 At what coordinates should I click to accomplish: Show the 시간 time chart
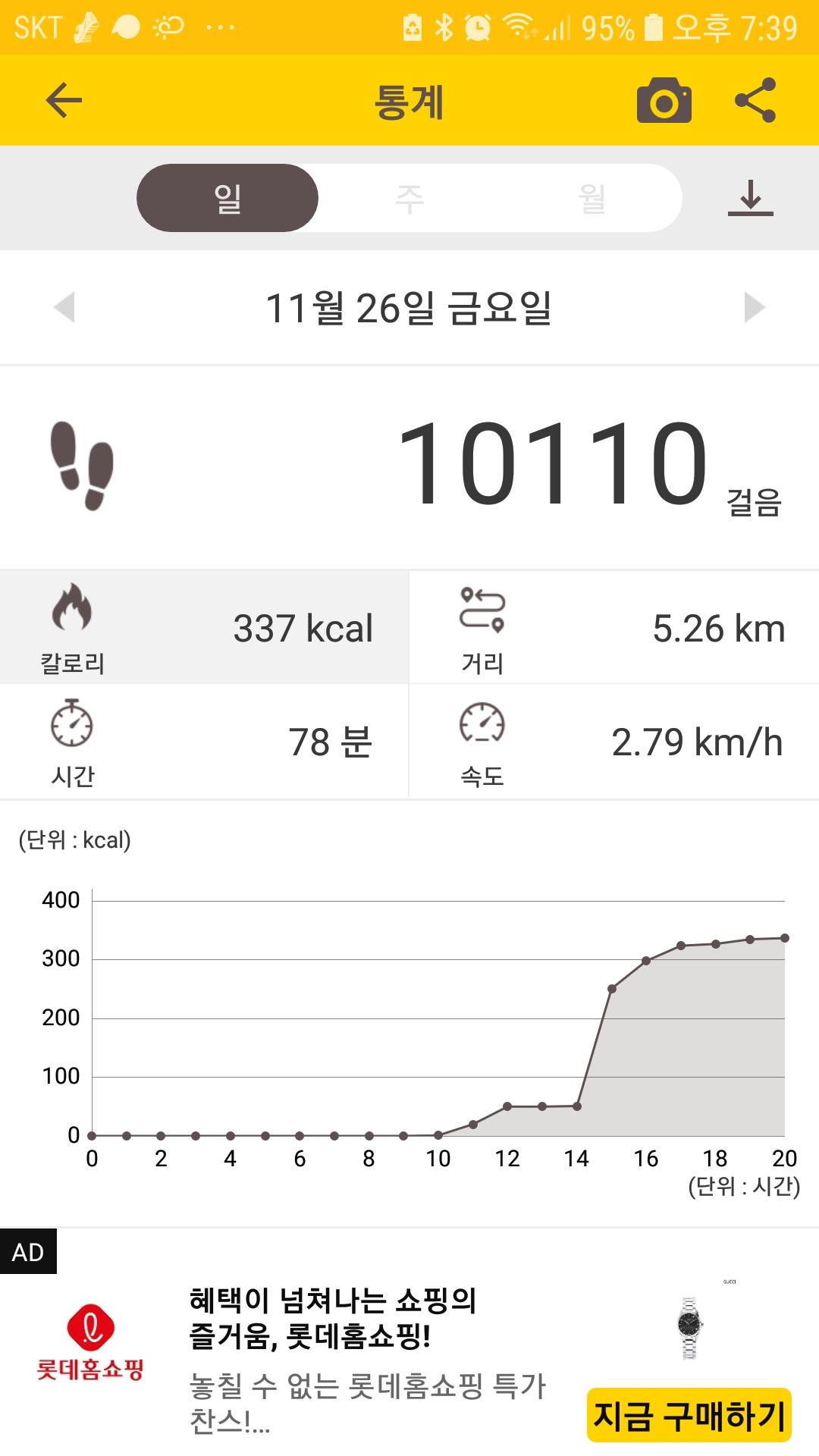(205, 742)
